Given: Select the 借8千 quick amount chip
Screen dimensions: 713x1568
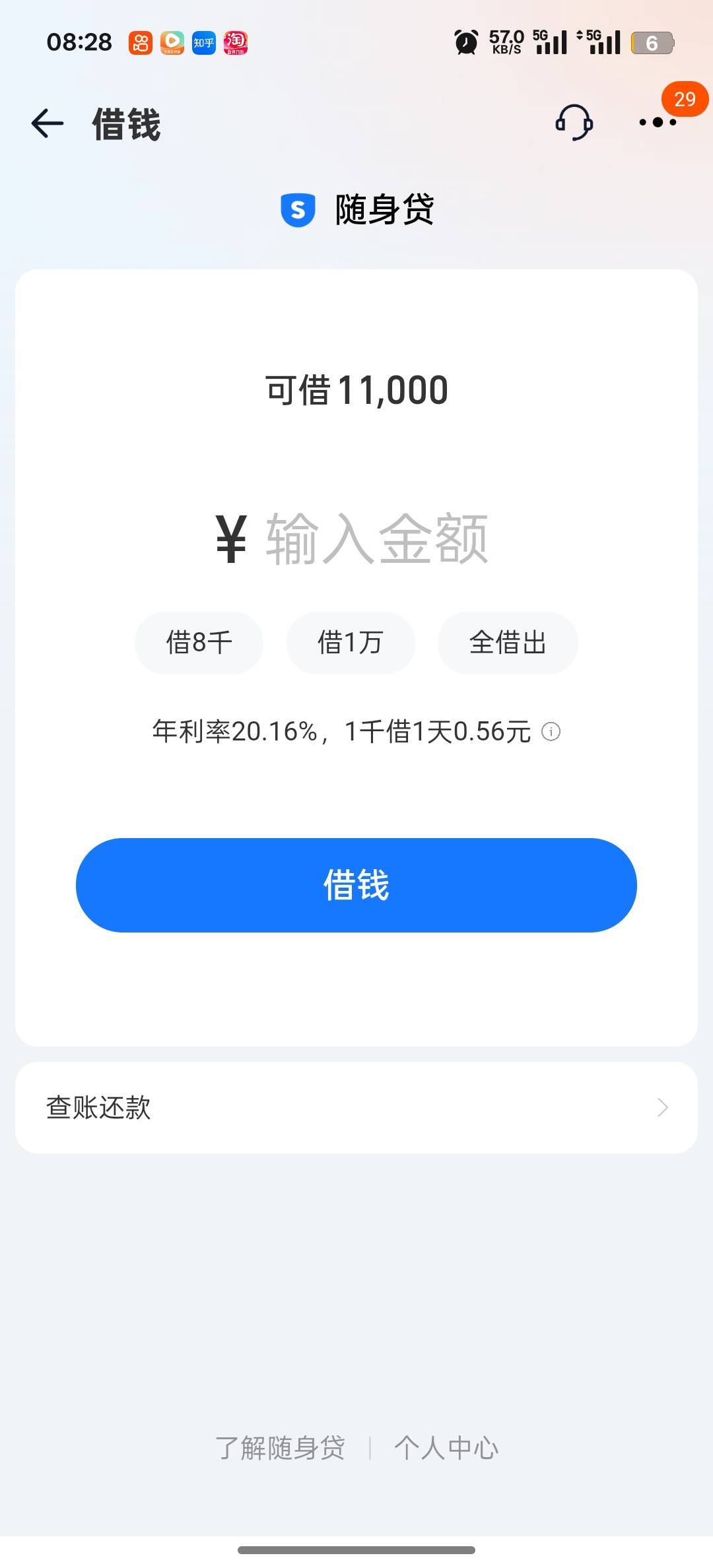Looking at the screenshot, I should click(x=199, y=643).
